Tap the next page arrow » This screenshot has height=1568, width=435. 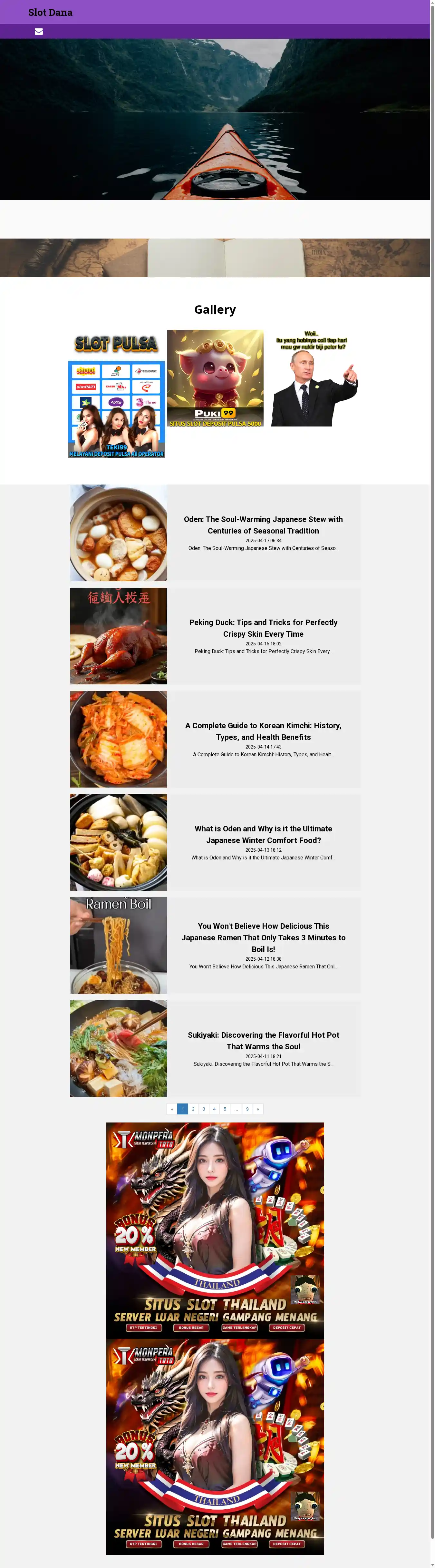point(258,1109)
